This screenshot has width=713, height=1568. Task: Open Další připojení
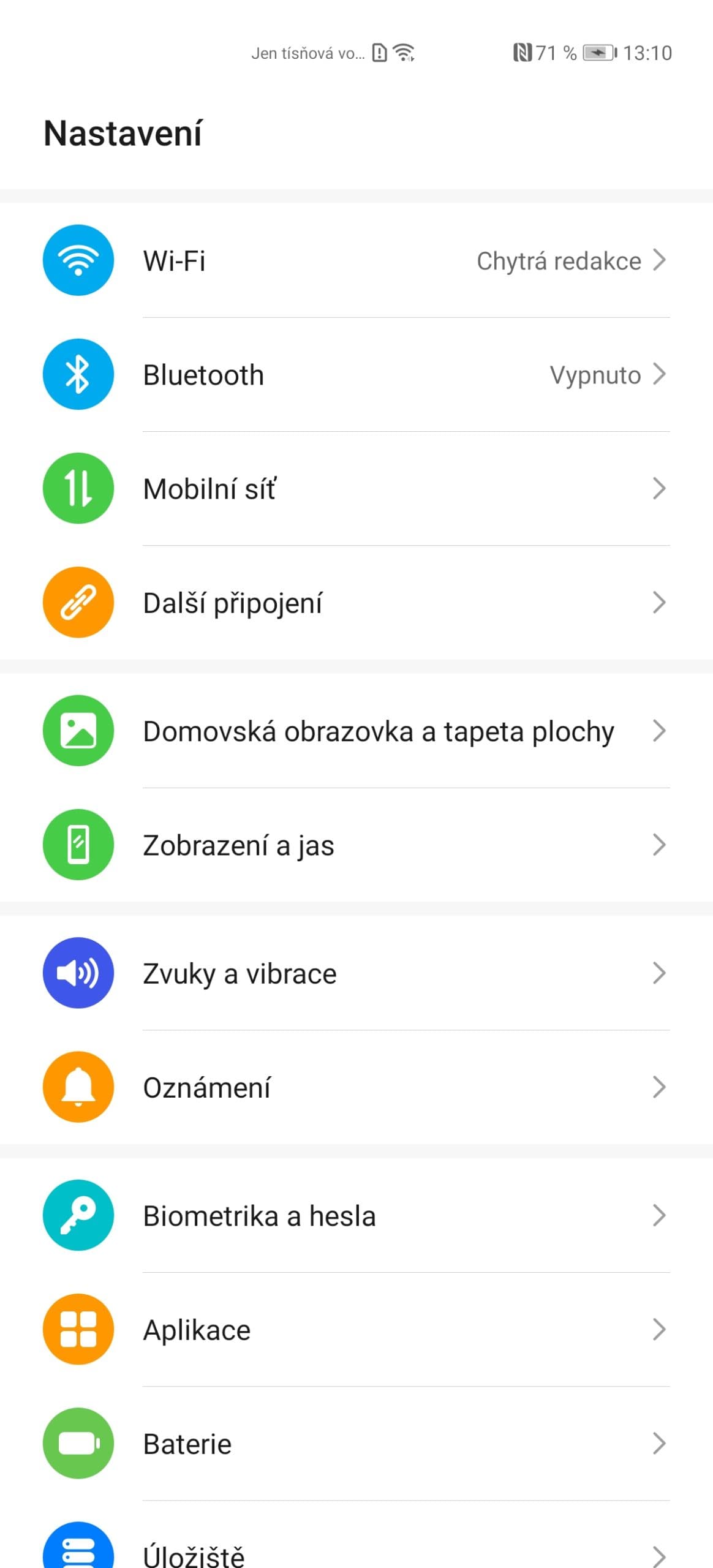click(x=355, y=603)
